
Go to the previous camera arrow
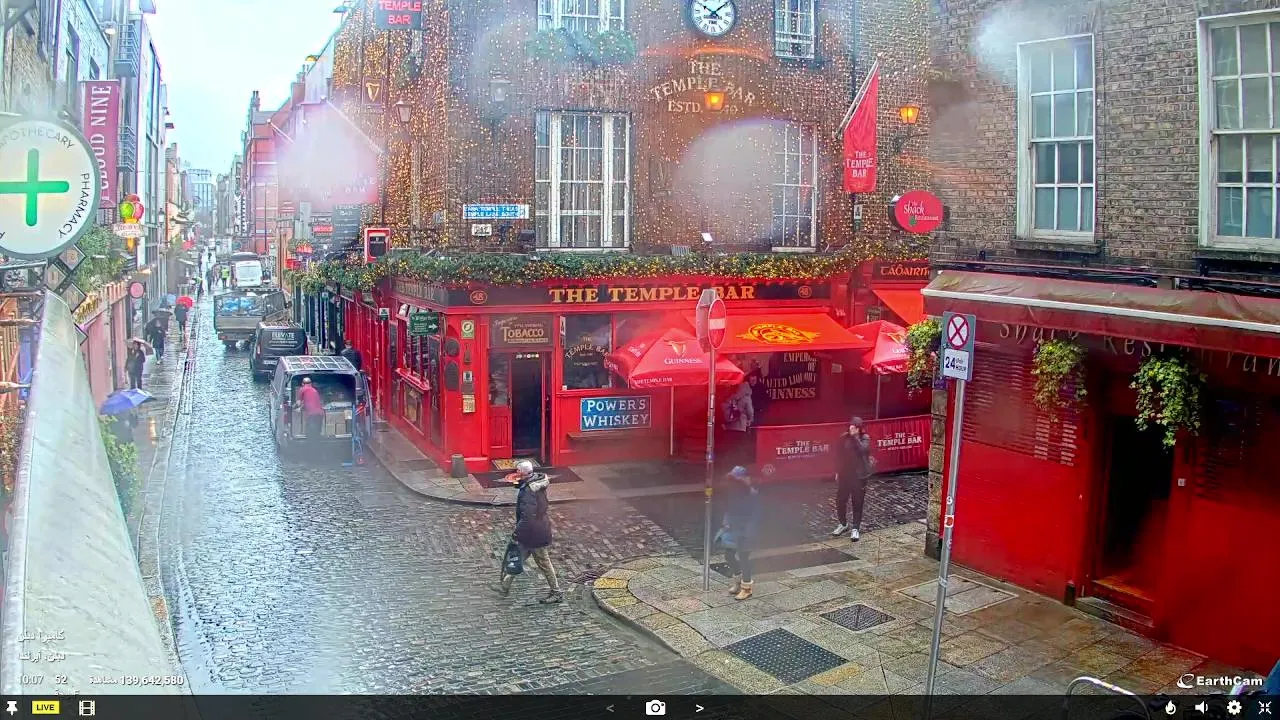[x=611, y=708]
